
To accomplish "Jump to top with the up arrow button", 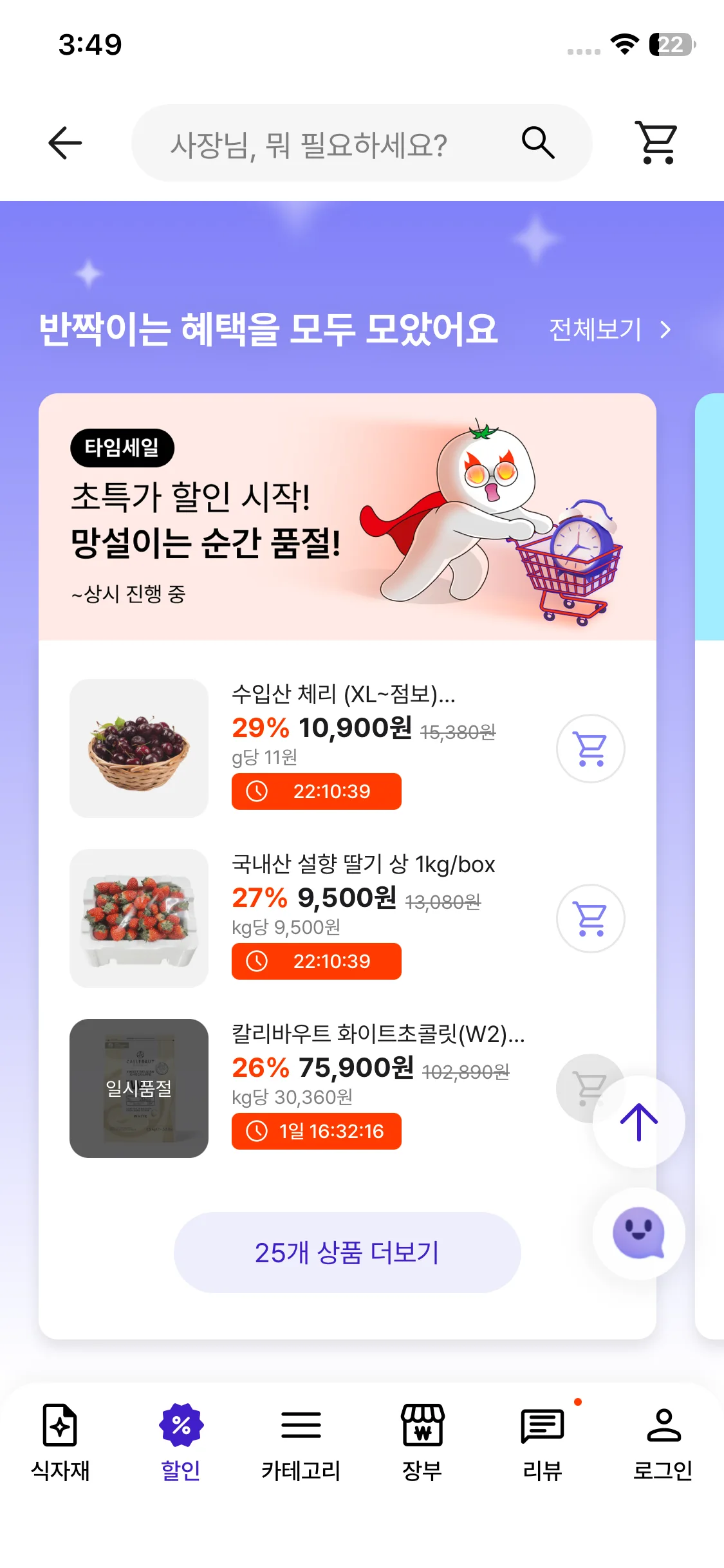I will click(638, 1122).
